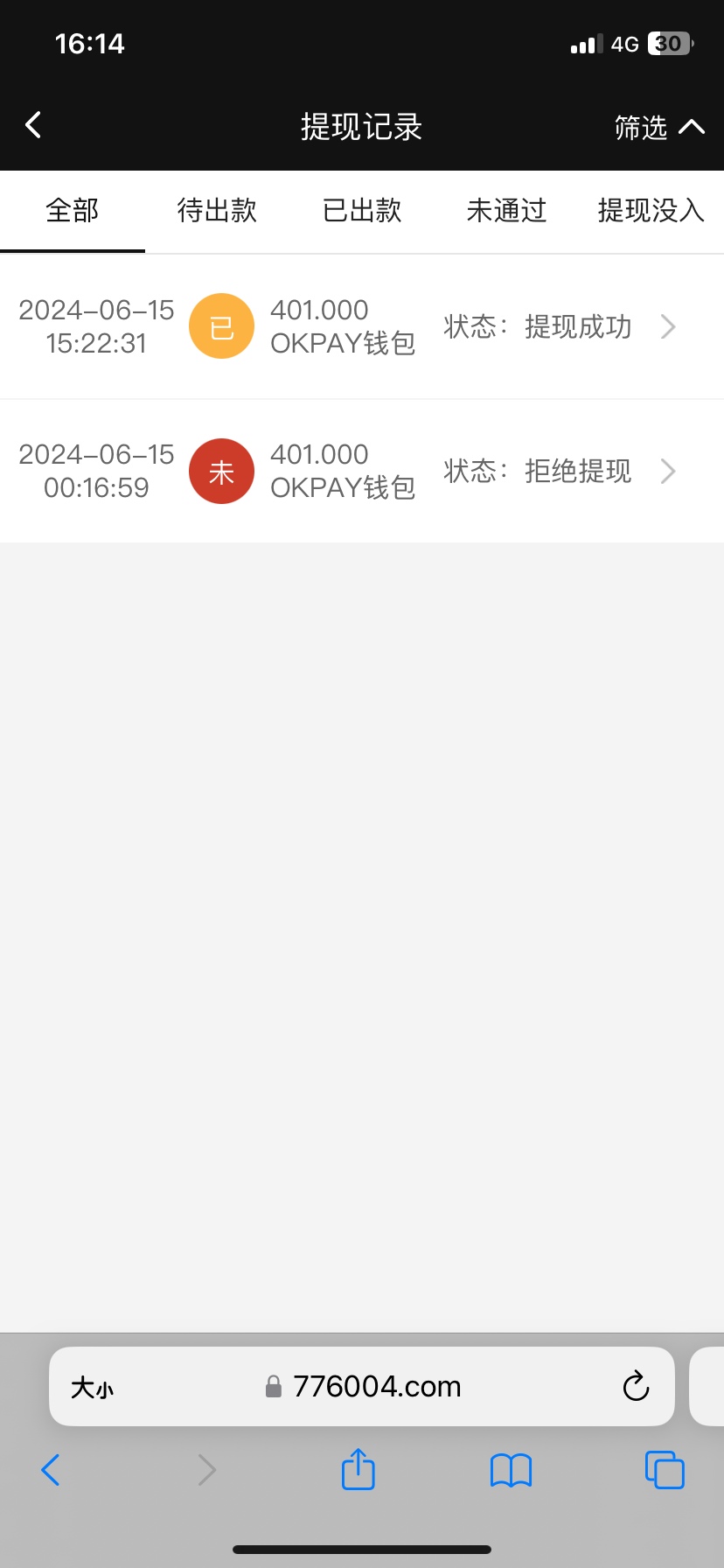724x1568 pixels.
Task: Open Safari bookmarks
Action: [511, 1470]
